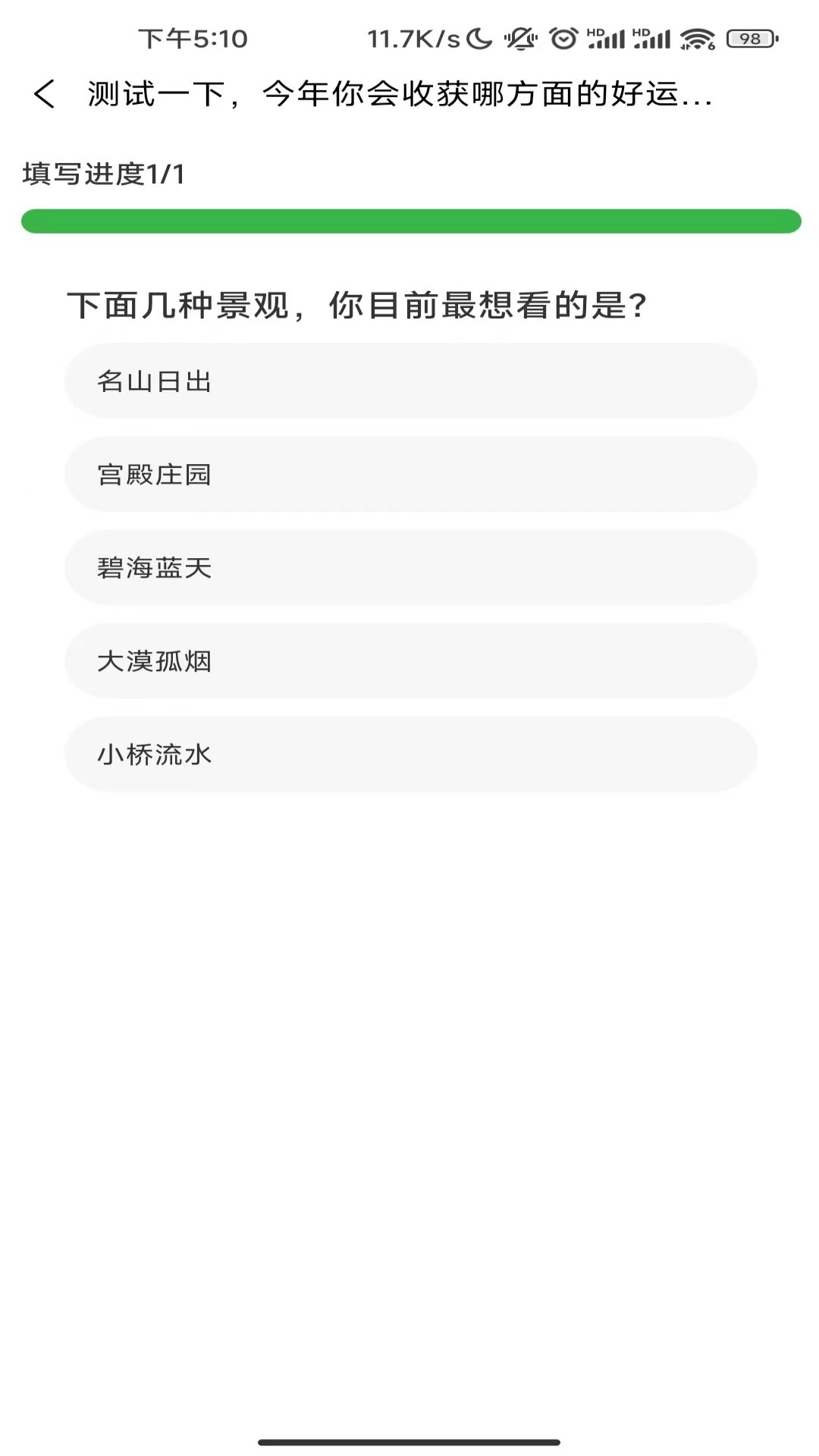Viewport: 819px width, 1456px height.
Task: Tap the alarm clock status icon
Action: (563, 36)
